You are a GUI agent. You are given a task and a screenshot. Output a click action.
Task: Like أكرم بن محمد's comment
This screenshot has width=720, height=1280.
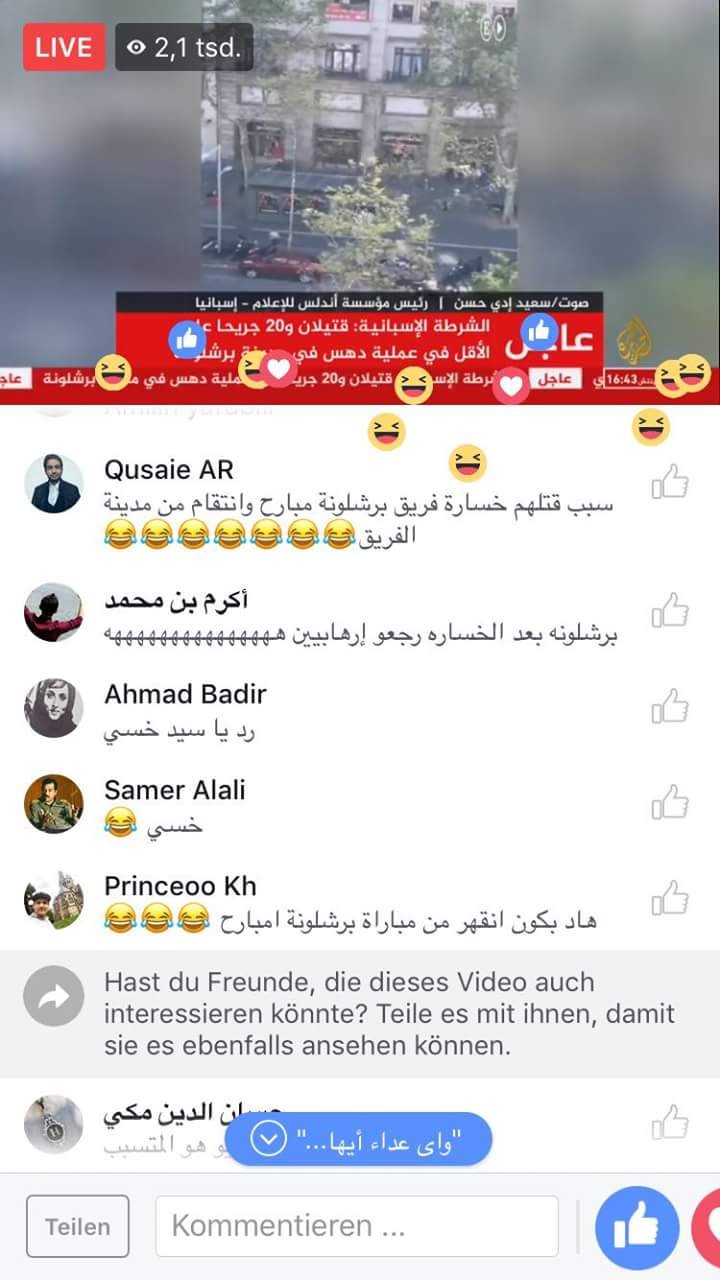[x=670, y=610]
